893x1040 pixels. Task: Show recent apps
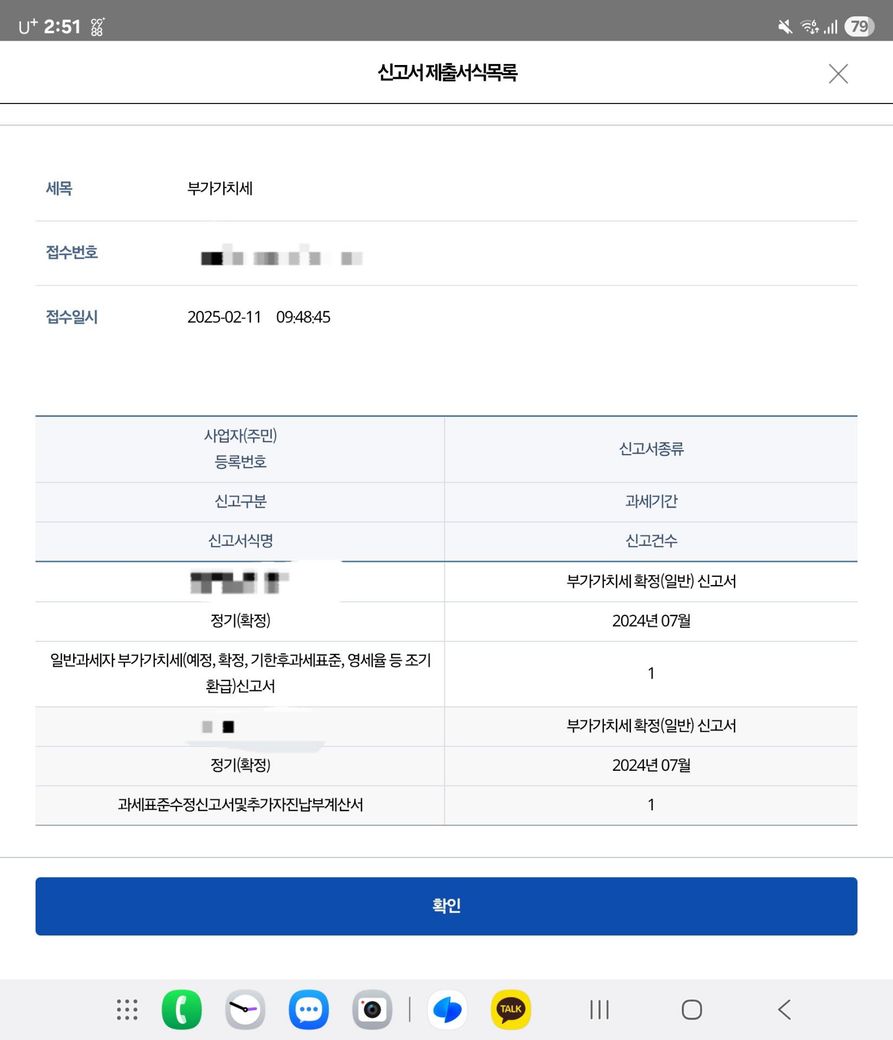pyautogui.click(x=600, y=1010)
